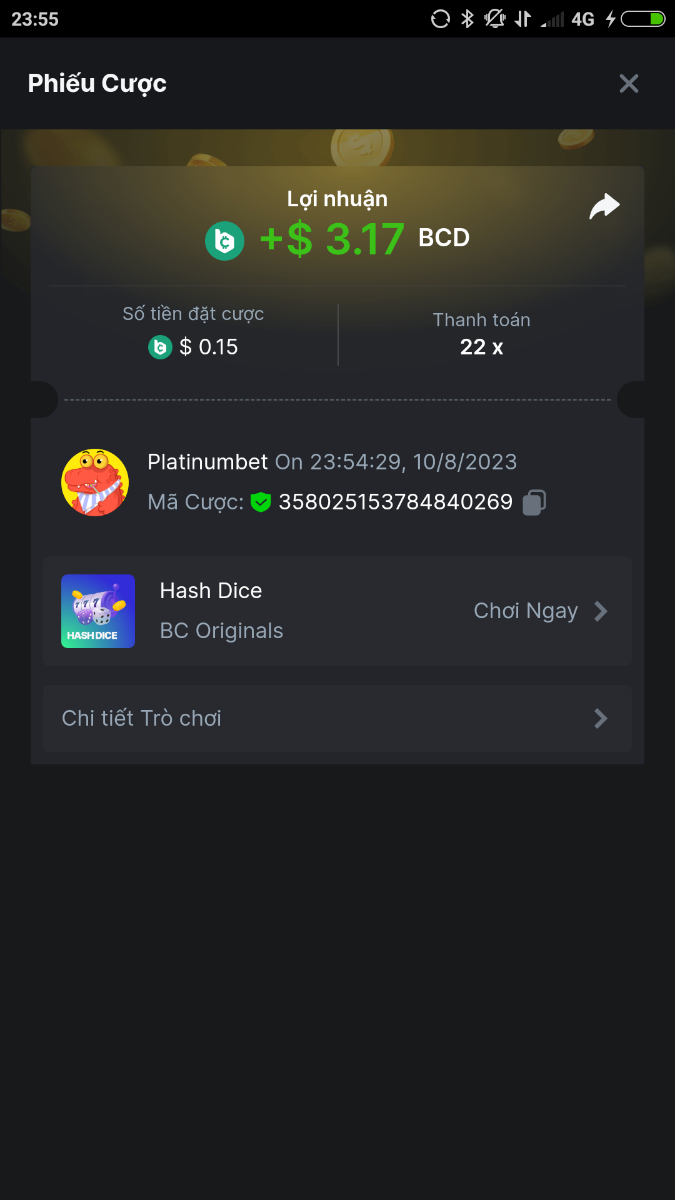
Task: Open Hash Dice via Chơi Ngay
Action: (540, 611)
